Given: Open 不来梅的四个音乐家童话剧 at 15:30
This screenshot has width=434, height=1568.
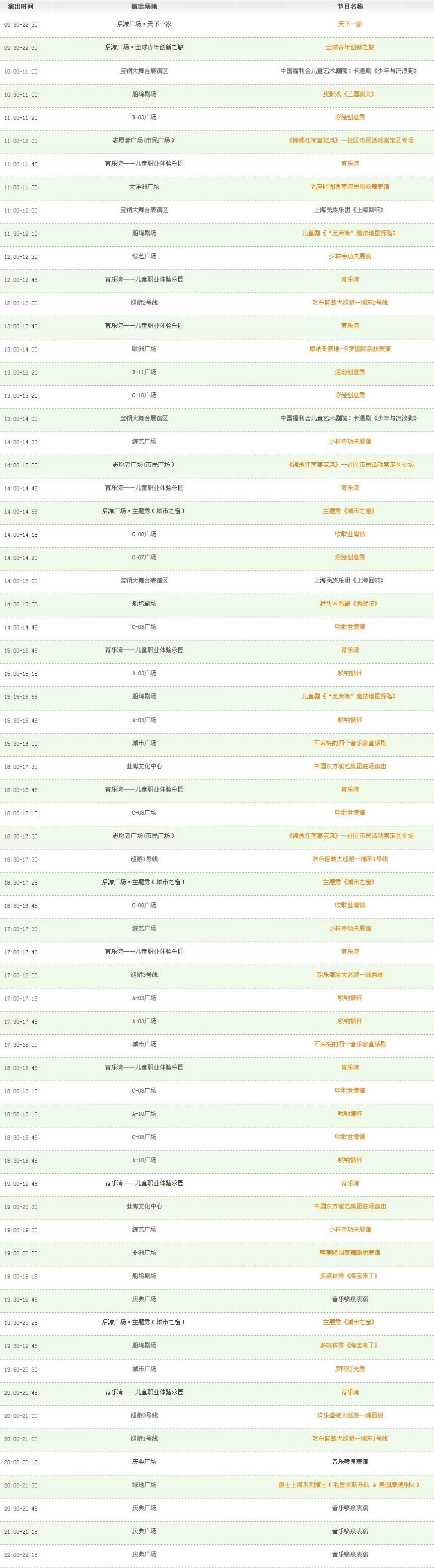Looking at the screenshot, I should click(349, 743).
